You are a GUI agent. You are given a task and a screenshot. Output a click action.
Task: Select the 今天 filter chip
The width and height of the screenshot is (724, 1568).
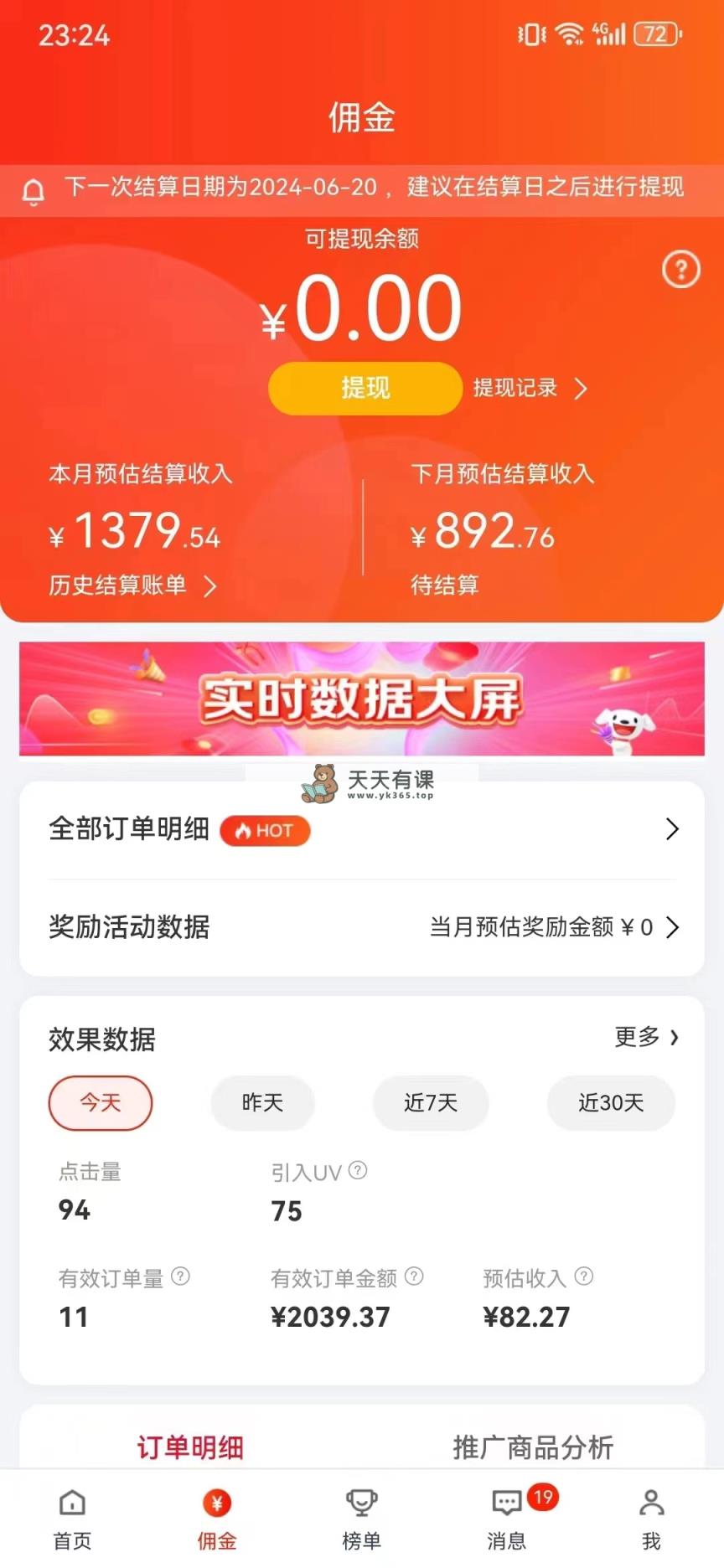(101, 1102)
